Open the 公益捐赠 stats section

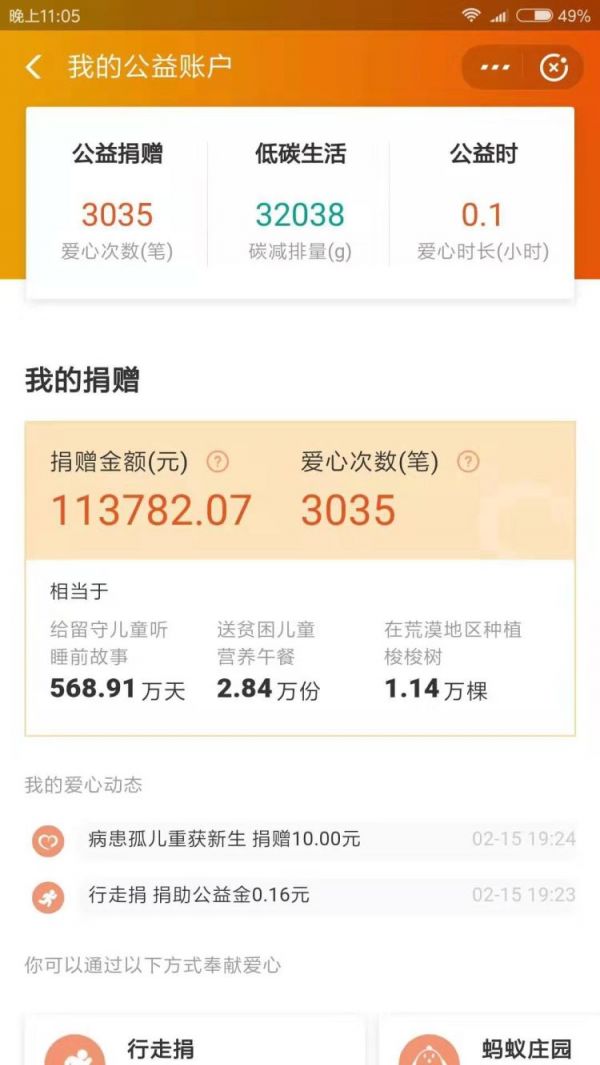(118, 203)
